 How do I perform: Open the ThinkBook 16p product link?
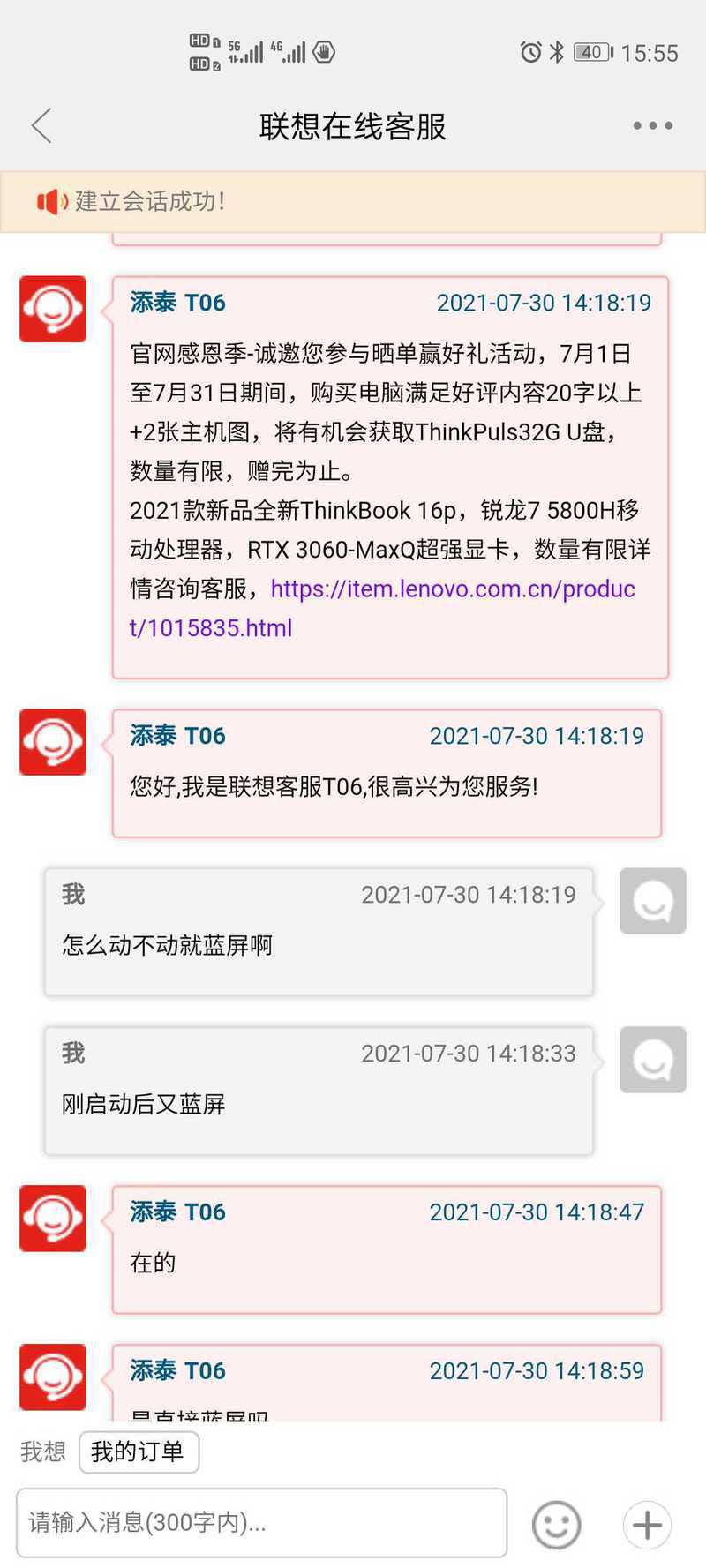[382, 608]
